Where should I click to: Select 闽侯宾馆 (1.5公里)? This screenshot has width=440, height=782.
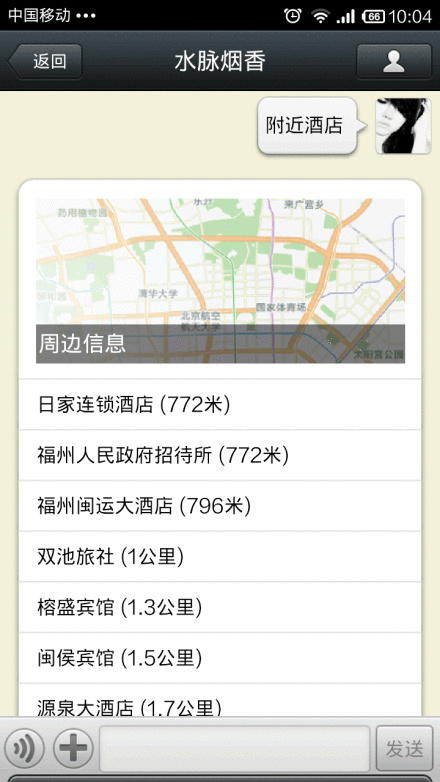click(x=220, y=659)
